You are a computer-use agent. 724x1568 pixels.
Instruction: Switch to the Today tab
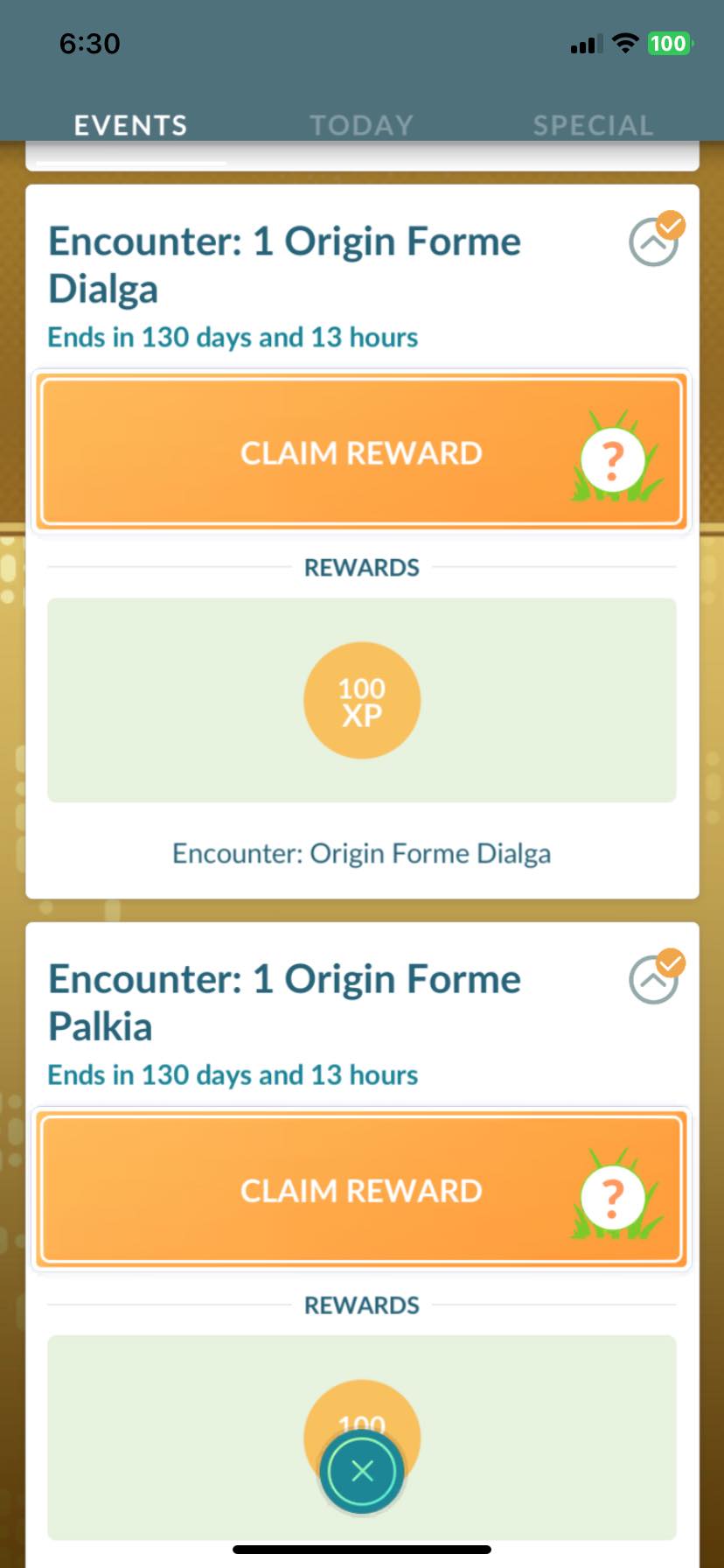pos(361,125)
